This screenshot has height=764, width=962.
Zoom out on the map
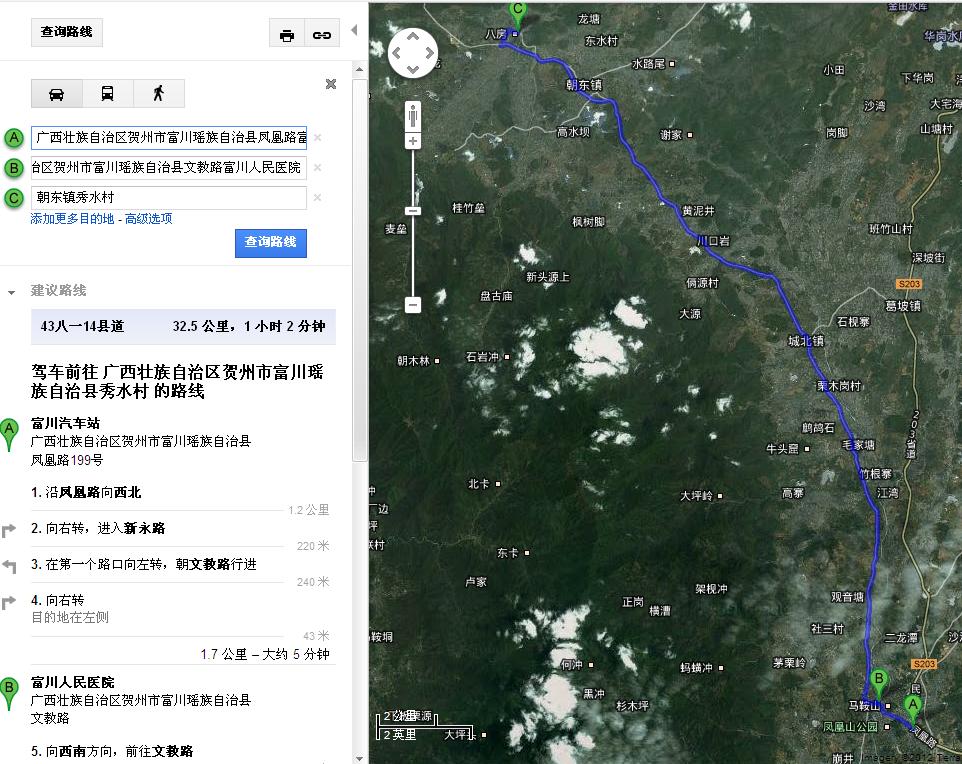click(413, 304)
